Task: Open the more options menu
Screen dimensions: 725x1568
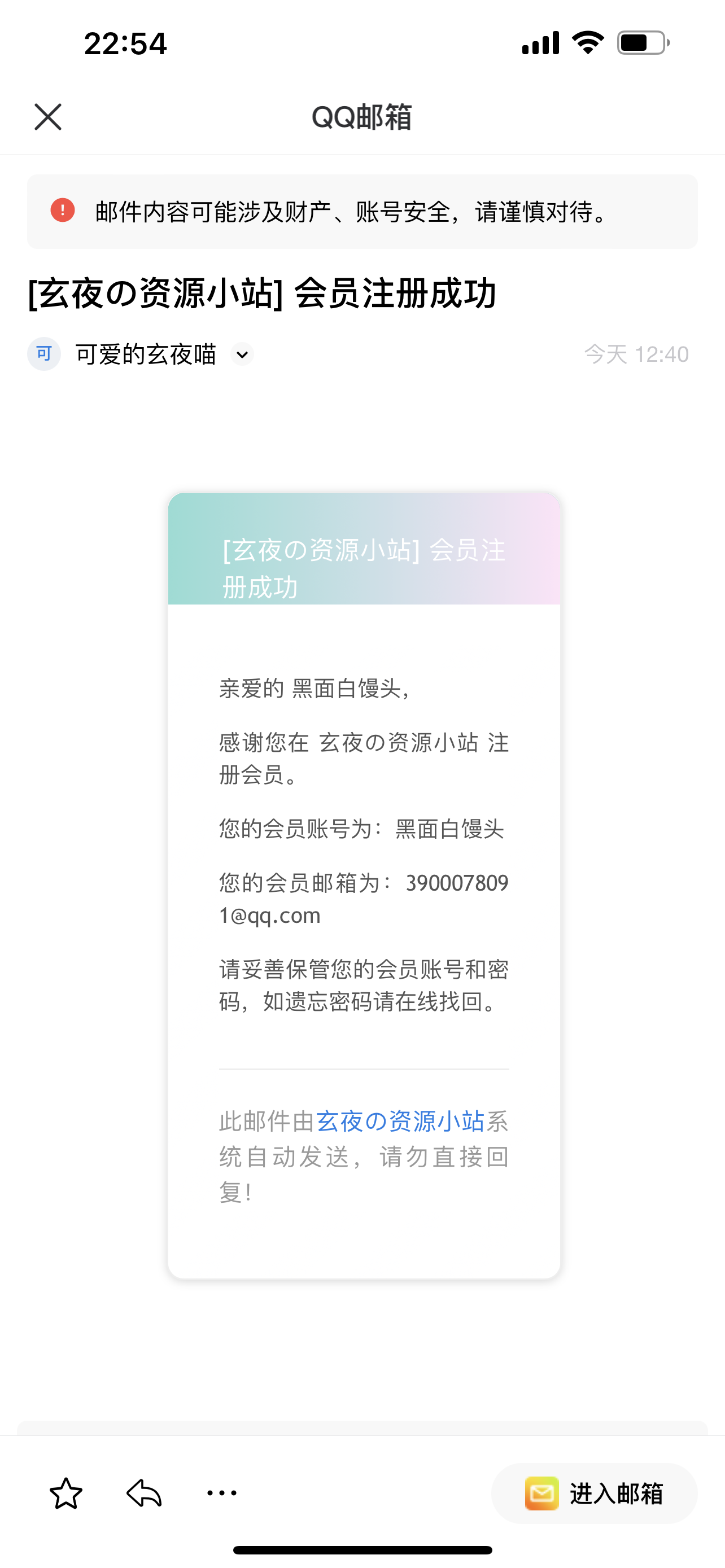Action: [221, 1493]
